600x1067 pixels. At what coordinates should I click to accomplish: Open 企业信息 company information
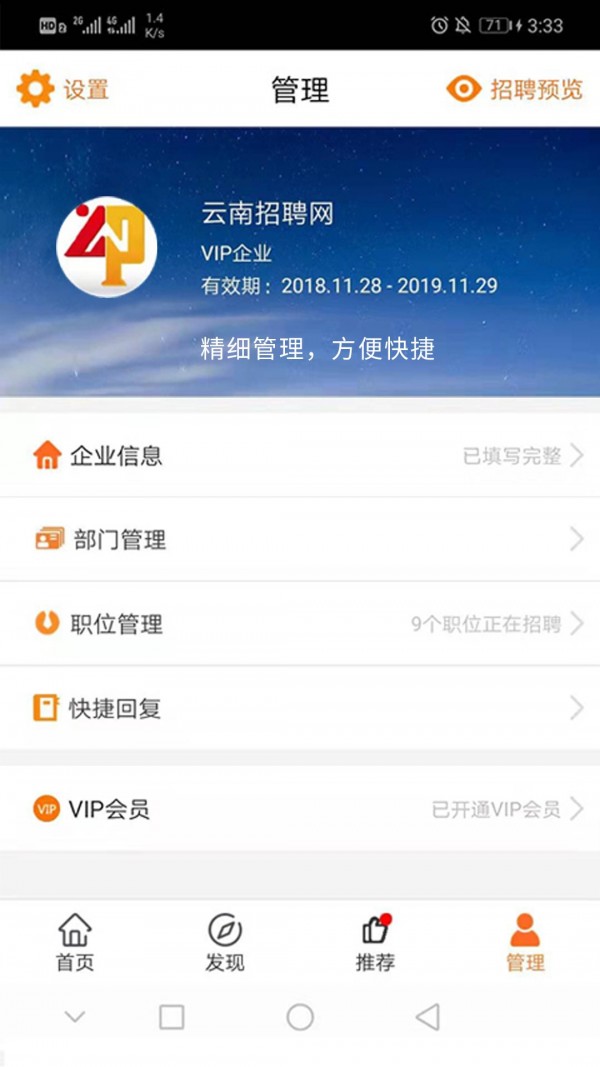(x=300, y=456)
